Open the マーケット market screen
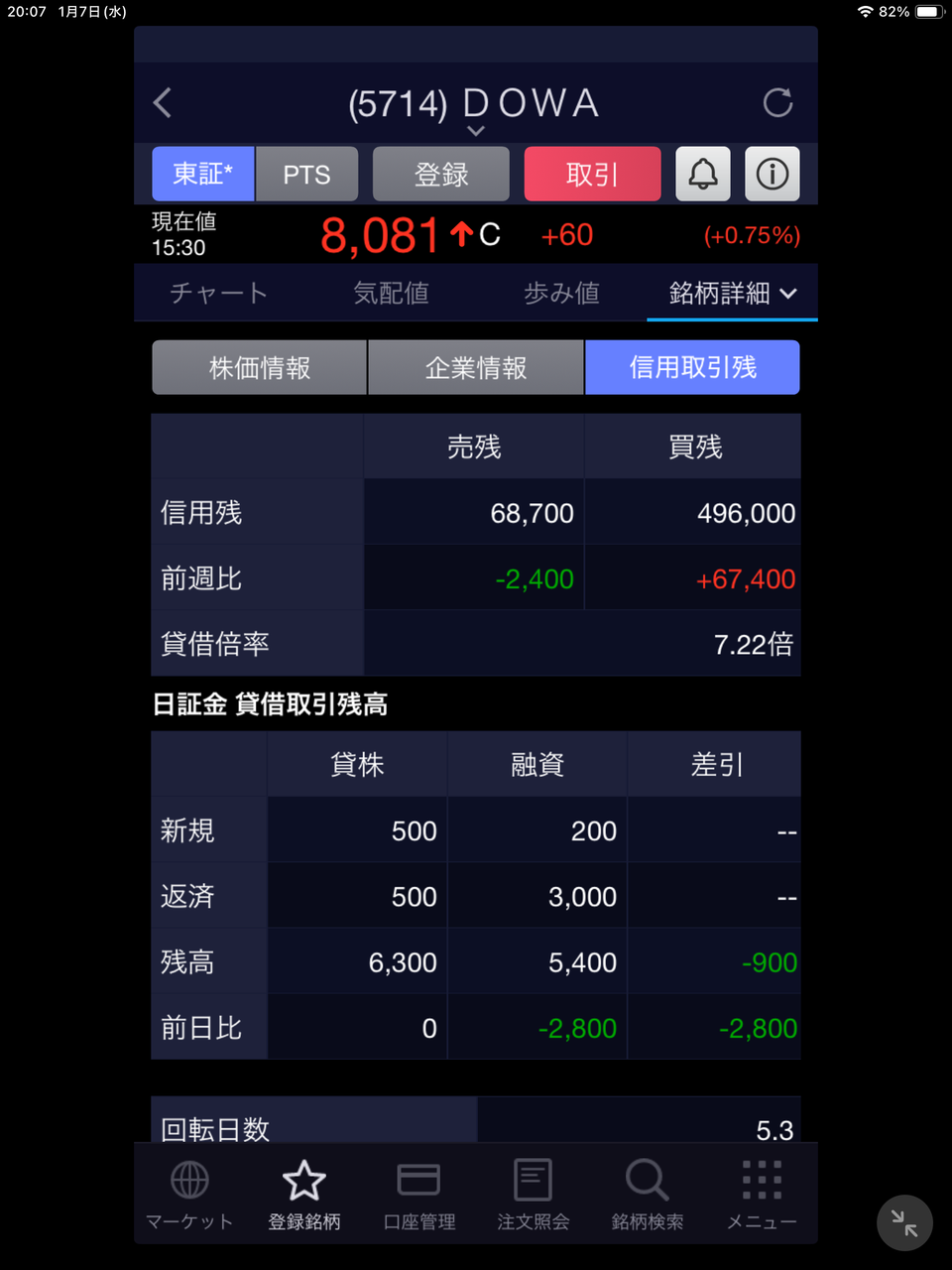This screenshot has height=1270, width=952. pos(188,1194)
